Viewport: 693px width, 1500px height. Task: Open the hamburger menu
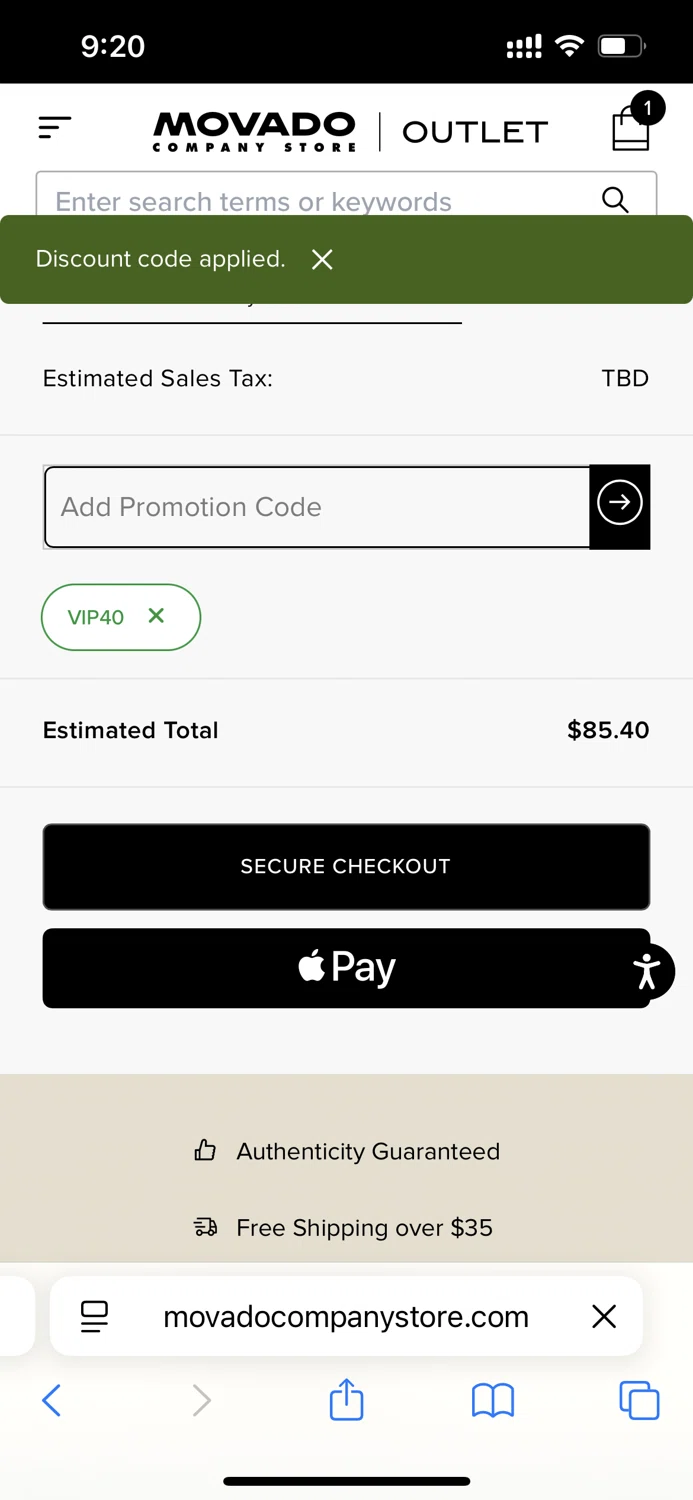click(x=55, y=127)
